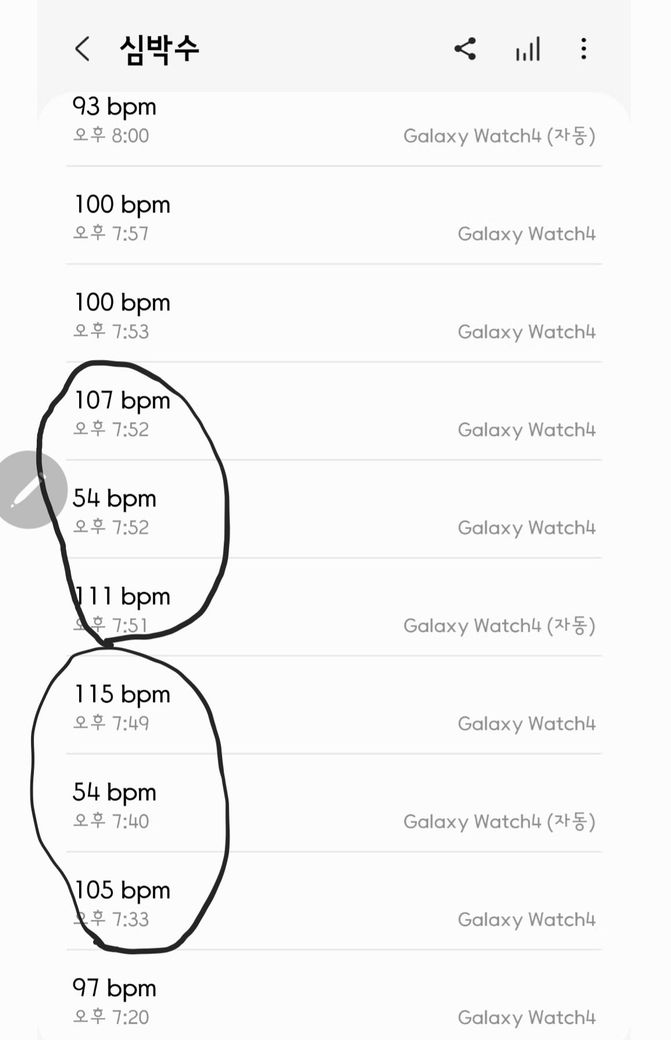Open the 105 bpm record at 오후 7:33
This screenshot has width=671, height=1040.
pos(334,904)
